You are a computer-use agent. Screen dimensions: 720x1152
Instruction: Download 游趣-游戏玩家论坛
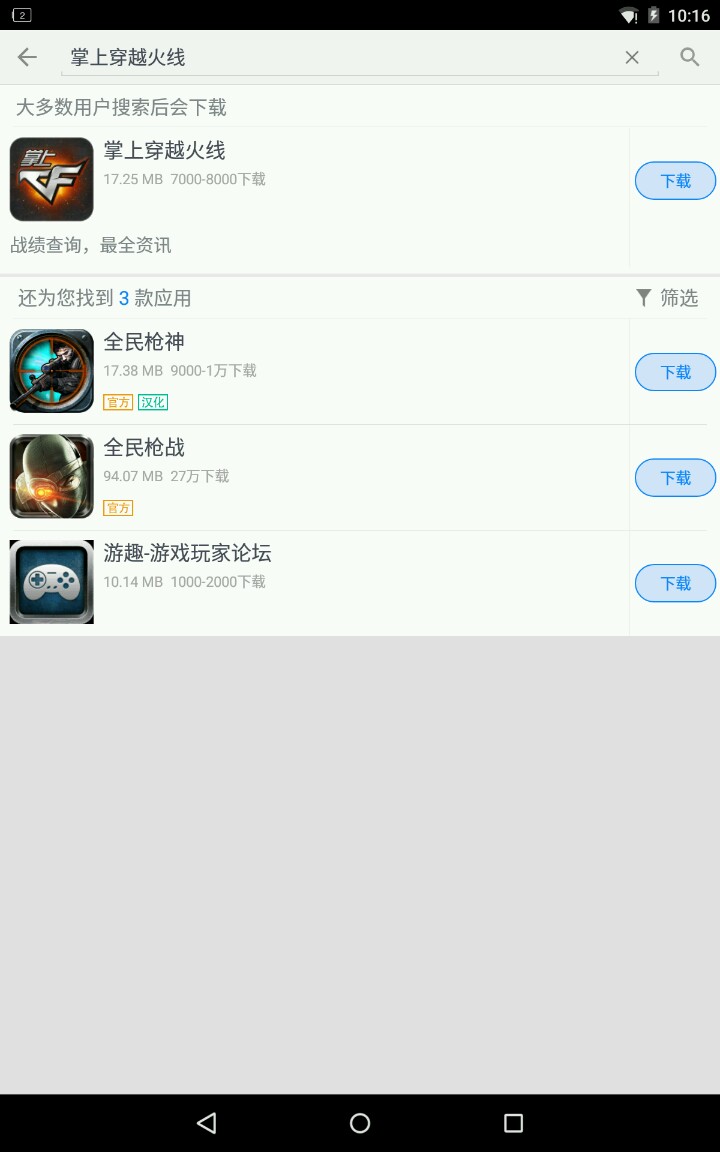tap(676, 583)
